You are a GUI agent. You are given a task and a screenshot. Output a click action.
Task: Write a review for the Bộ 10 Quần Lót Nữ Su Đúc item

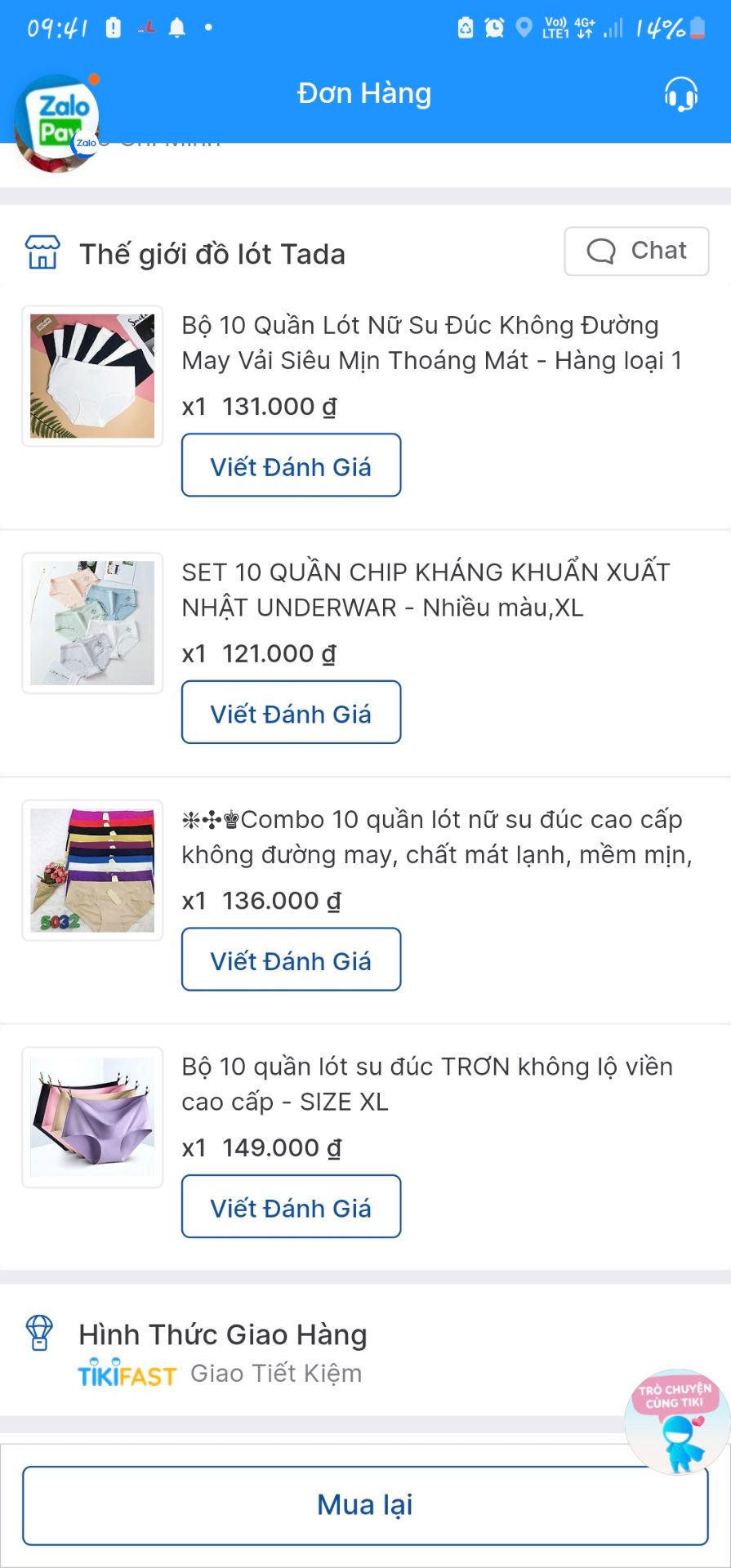pyautogui.click(x=291, y=465)
